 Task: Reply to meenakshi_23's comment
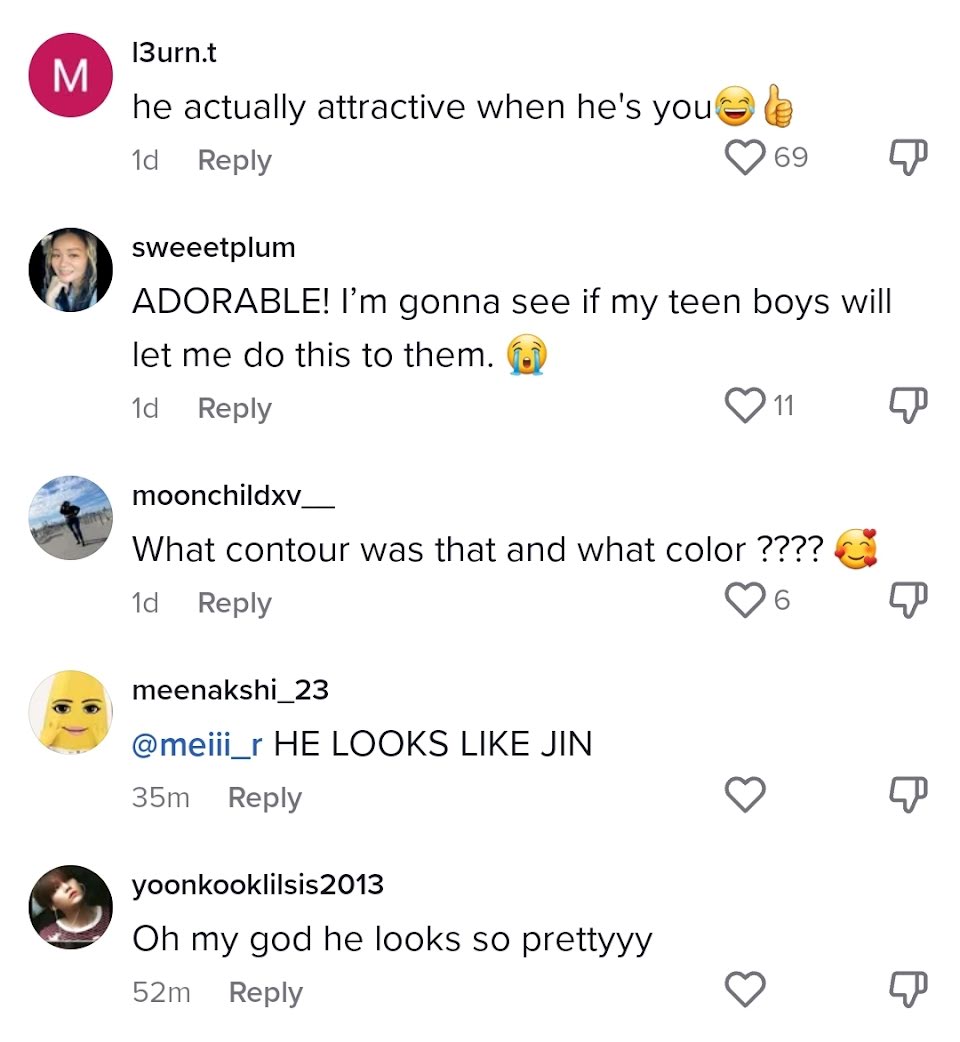(x=264, y=797)
